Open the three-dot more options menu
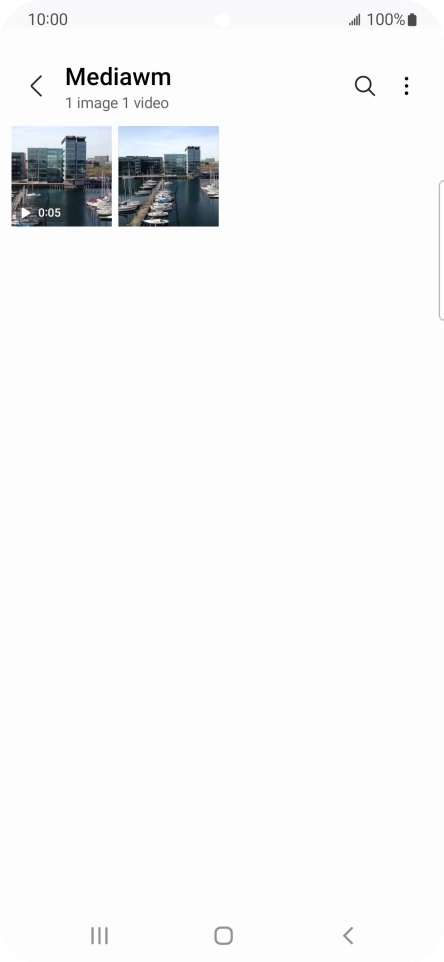444x962 pixels. 407,86
